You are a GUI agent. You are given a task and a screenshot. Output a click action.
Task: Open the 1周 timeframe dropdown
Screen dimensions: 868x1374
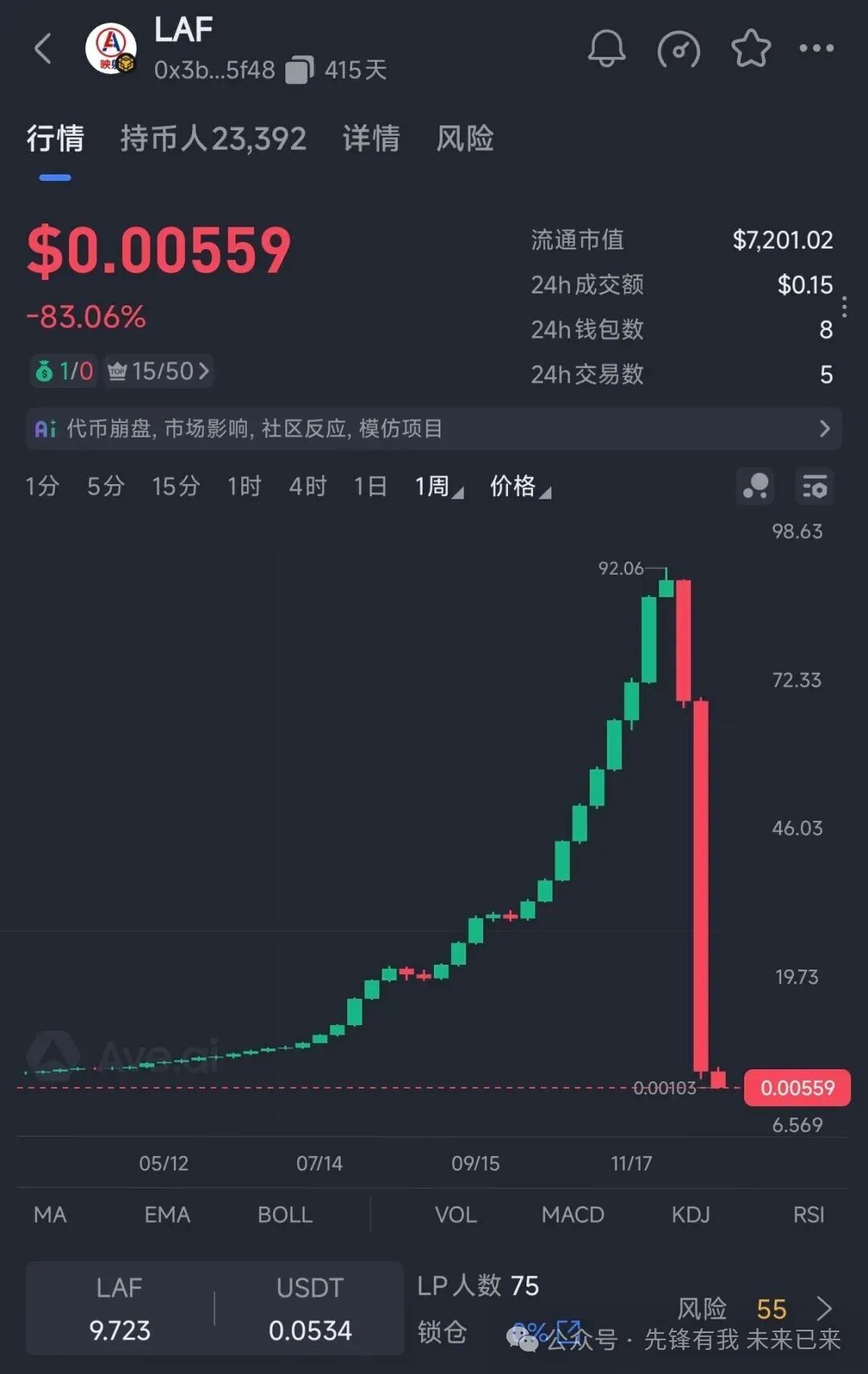coord(436,486)
